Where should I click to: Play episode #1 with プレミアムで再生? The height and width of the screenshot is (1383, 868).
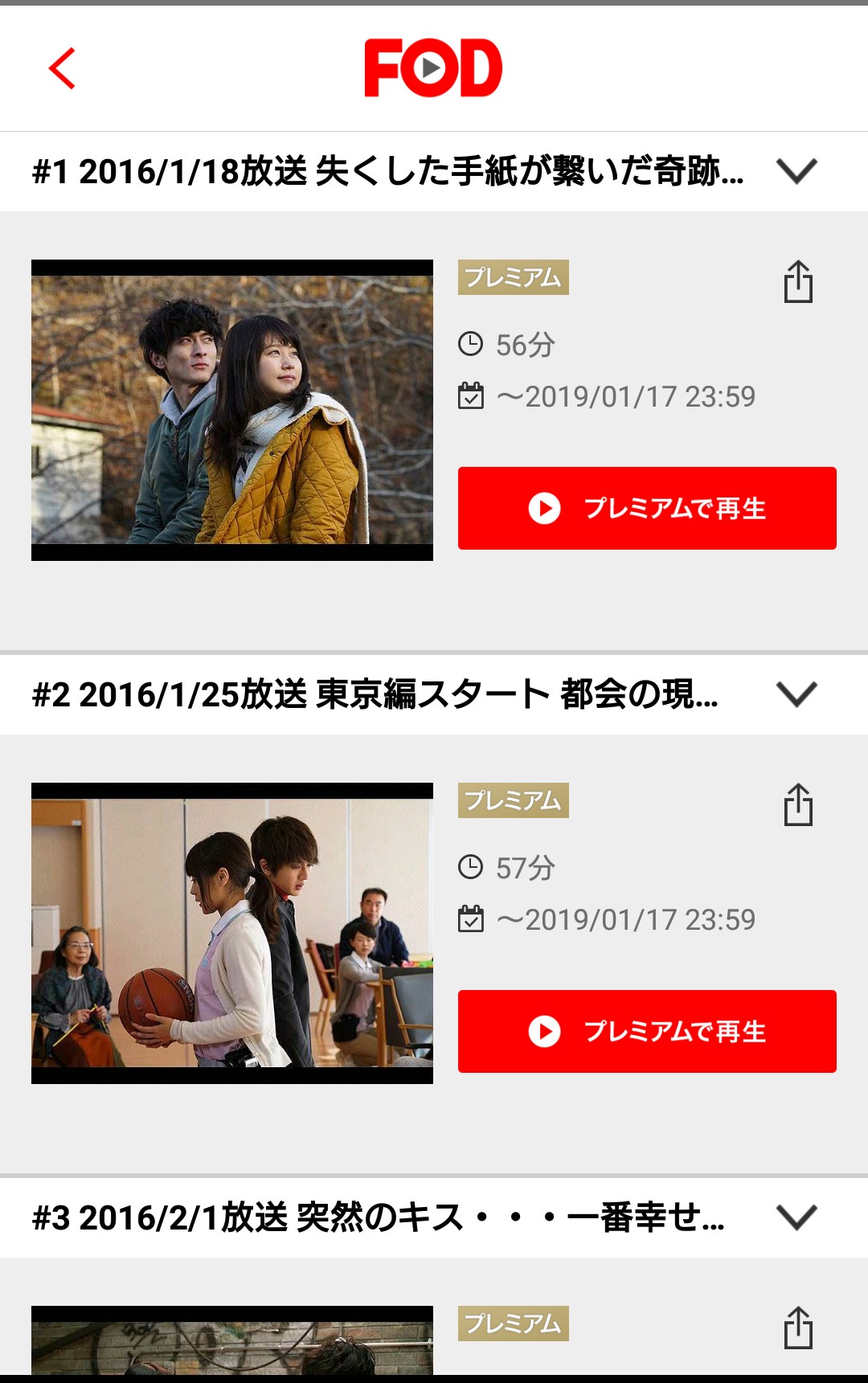pos(647,509)
